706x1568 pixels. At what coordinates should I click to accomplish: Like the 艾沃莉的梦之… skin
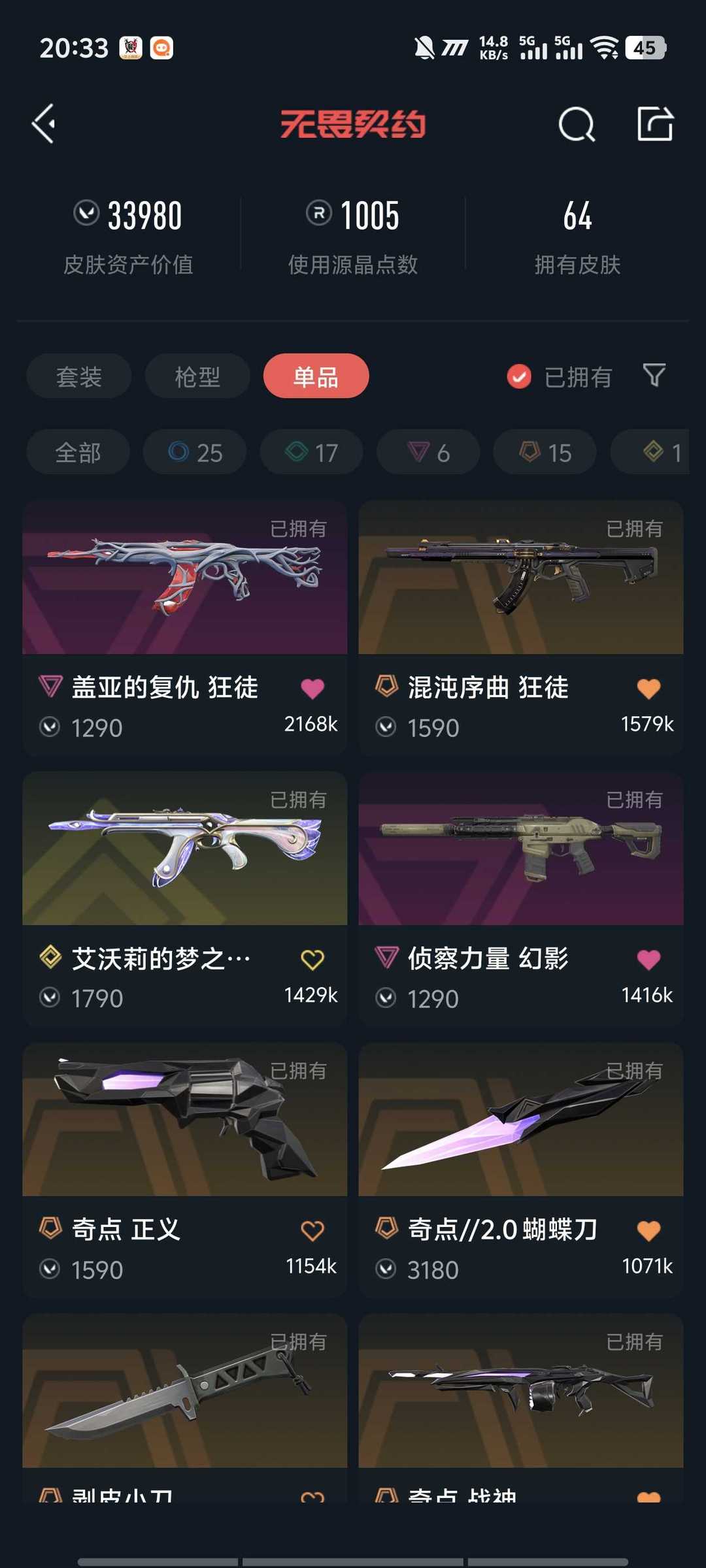click(312, 960)
